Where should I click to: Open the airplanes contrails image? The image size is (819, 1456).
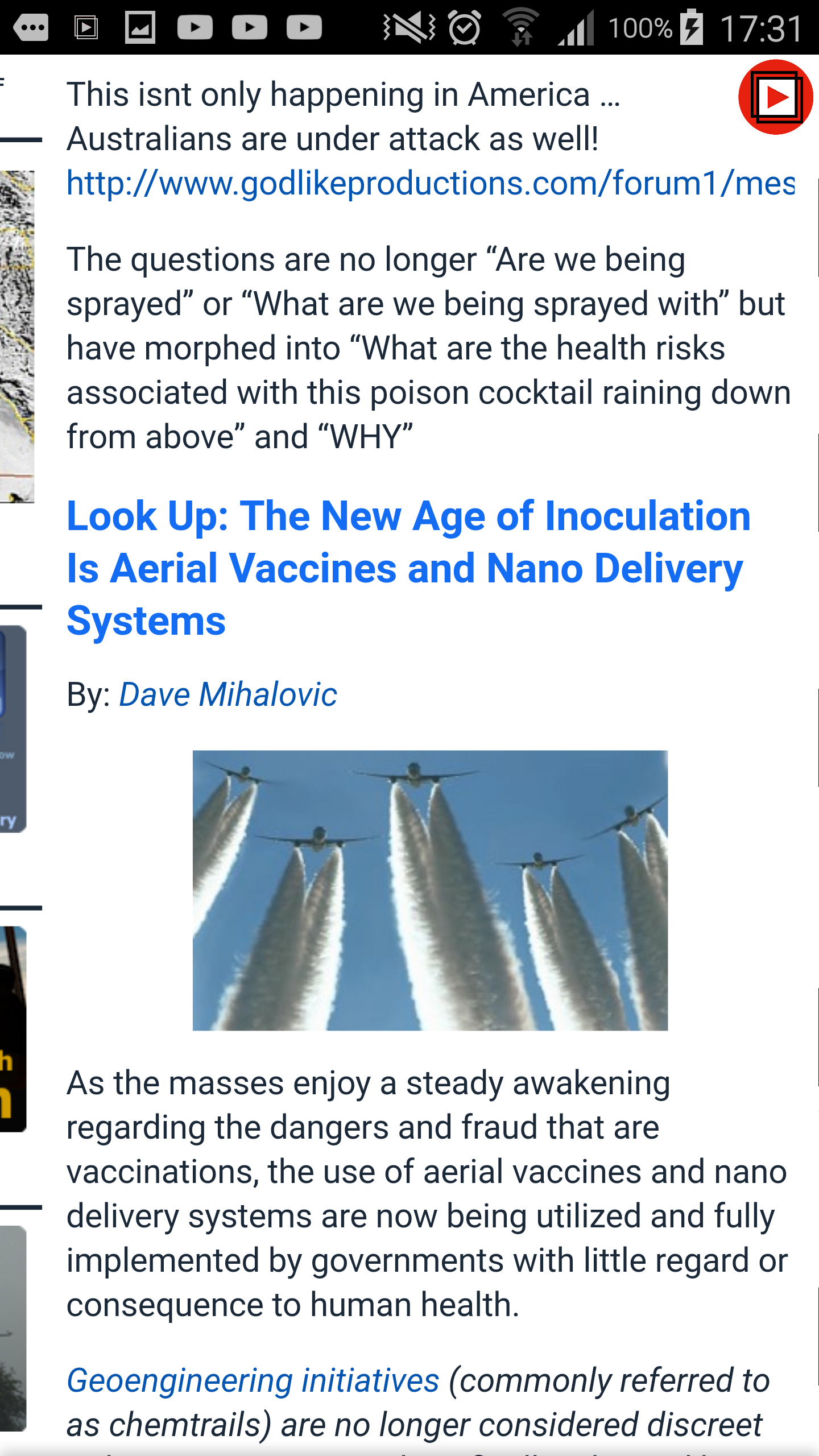430,890
